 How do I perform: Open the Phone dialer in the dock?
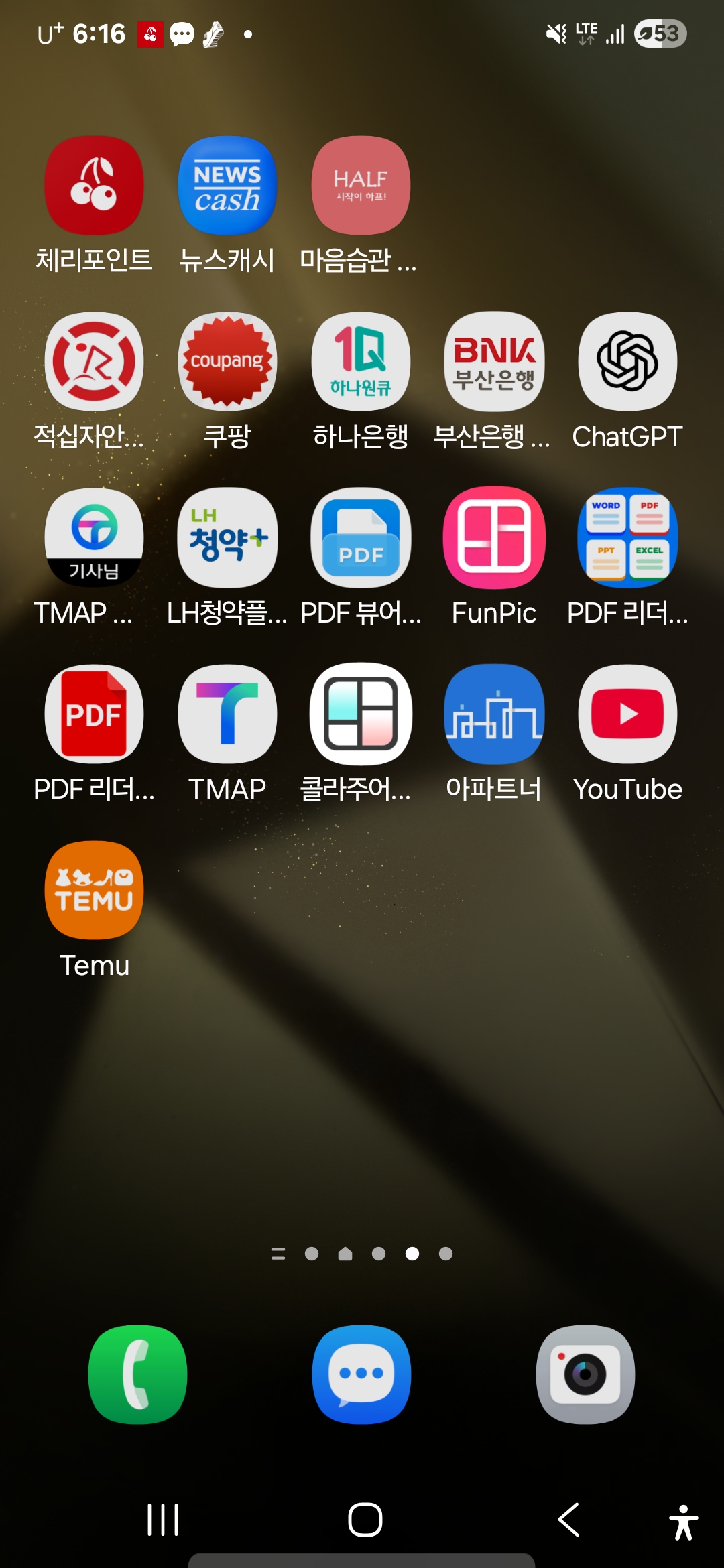[138, 1374]
